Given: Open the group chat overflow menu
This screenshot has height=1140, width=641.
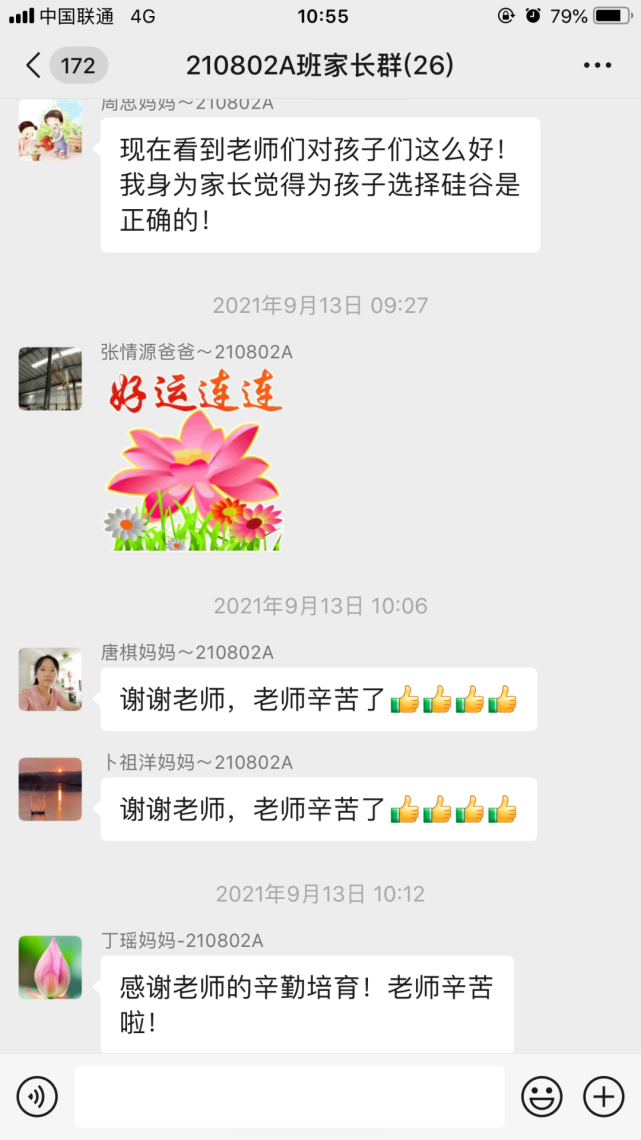Looking at the screenshot, I should pyautogui.click(x=597, y=66).
